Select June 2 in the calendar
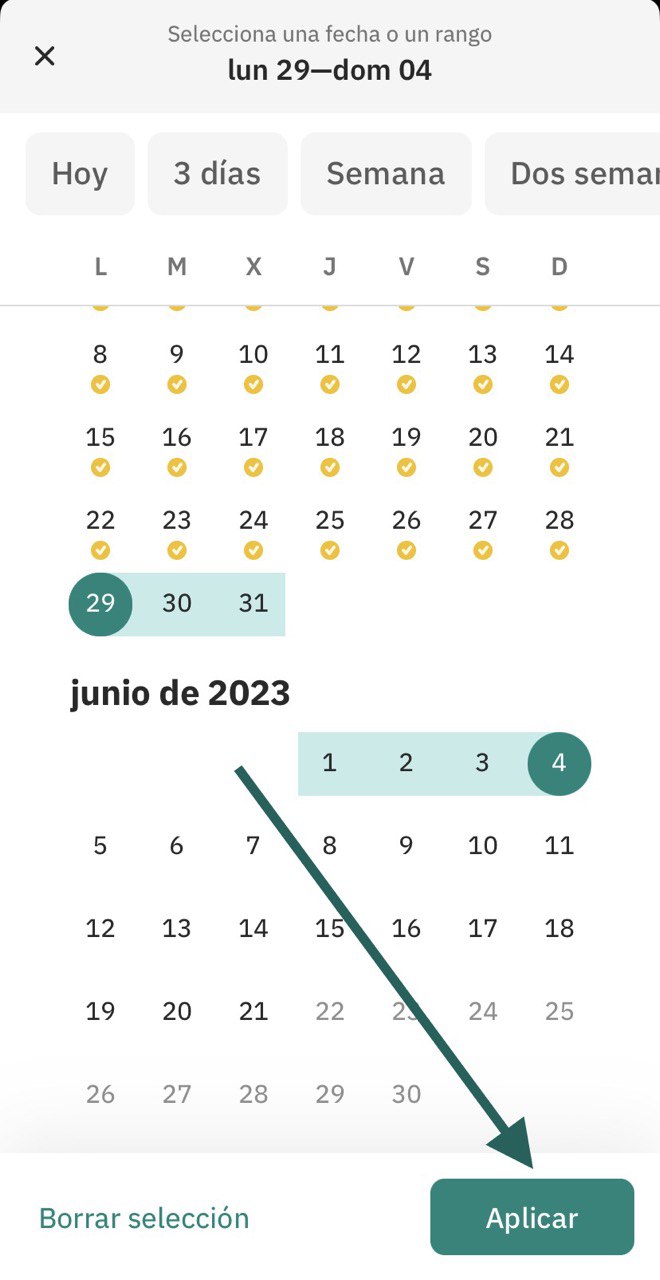The image size is (660, 1280). click(406, 763)
